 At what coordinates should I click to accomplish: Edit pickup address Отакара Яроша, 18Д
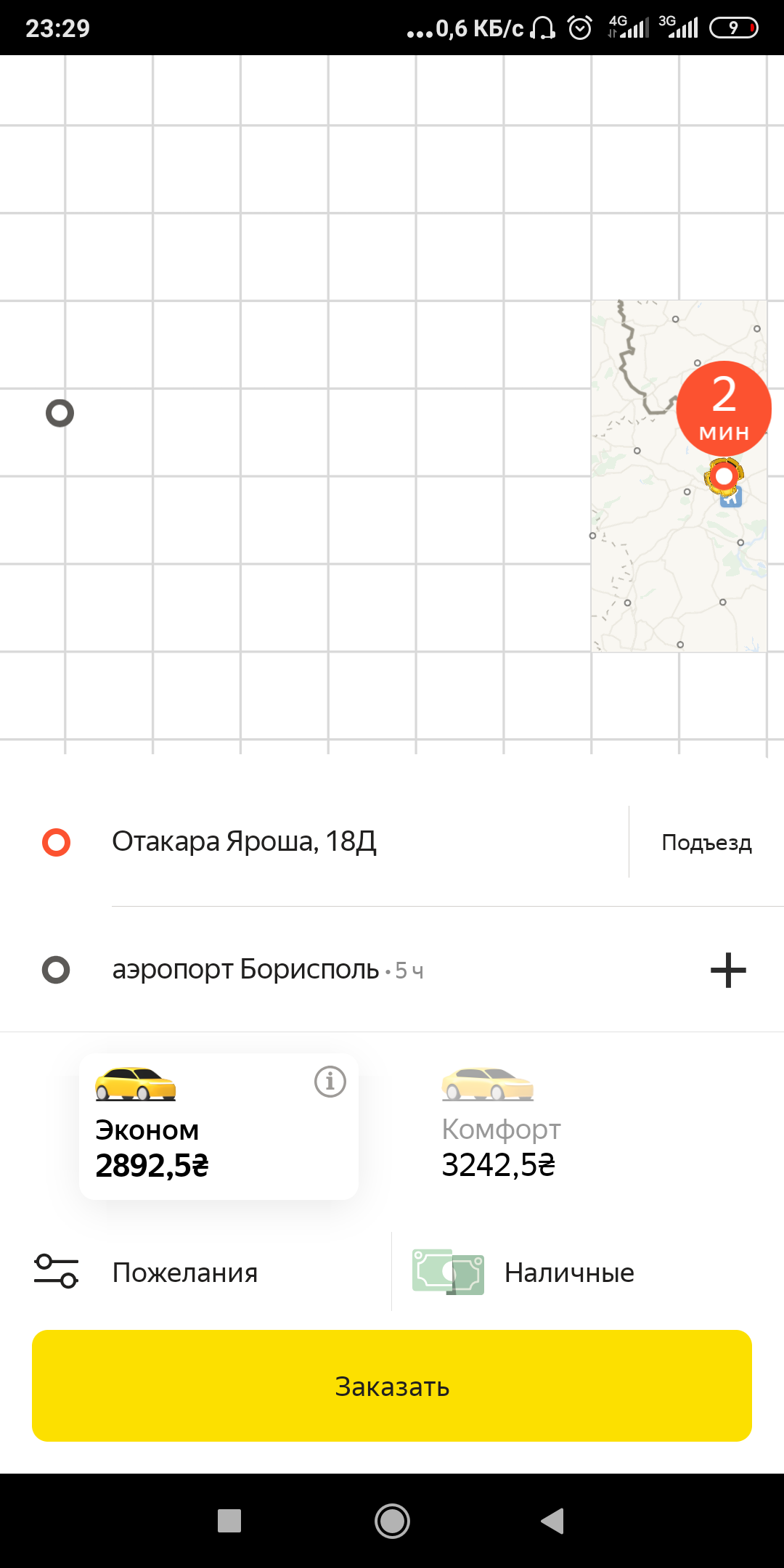tap(245, 842)
